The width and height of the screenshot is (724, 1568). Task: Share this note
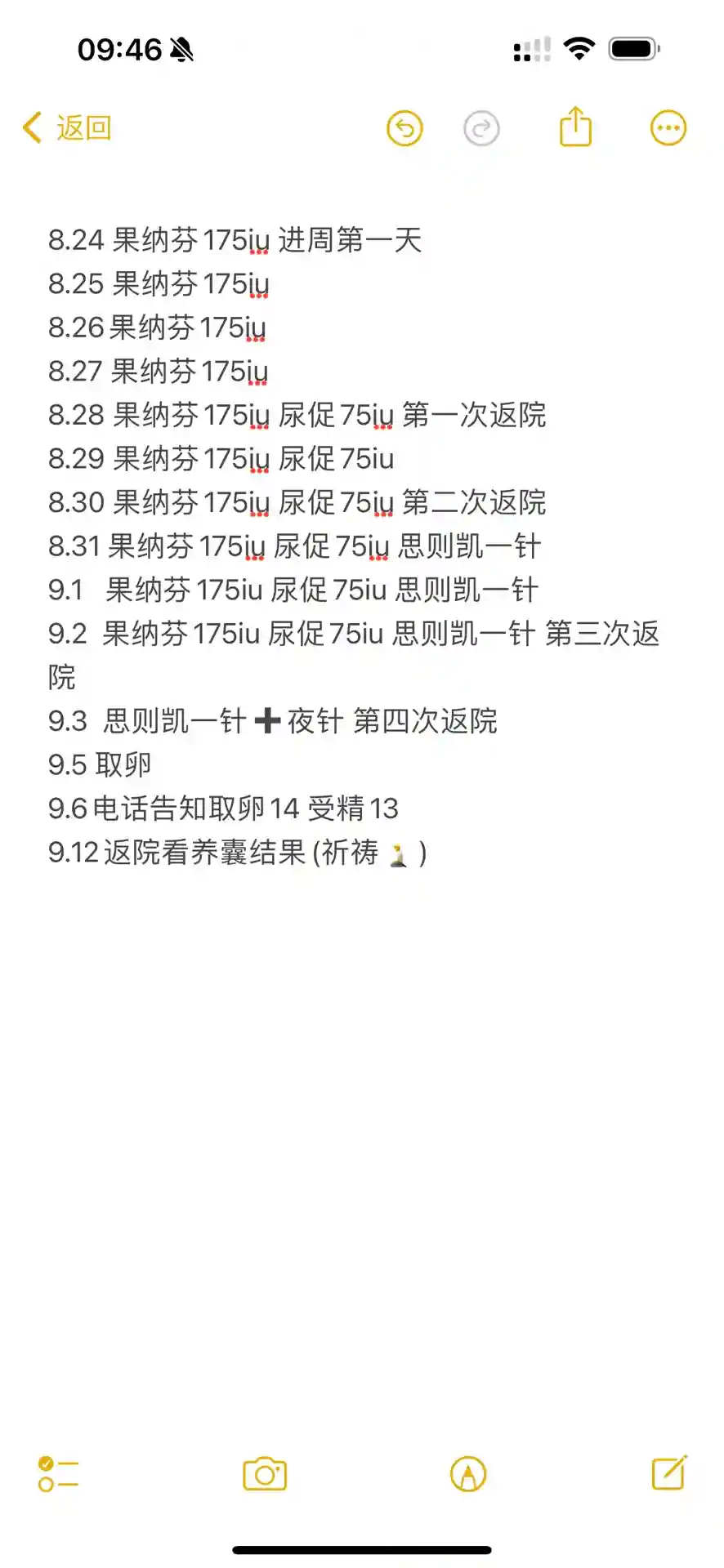(575, 127)
